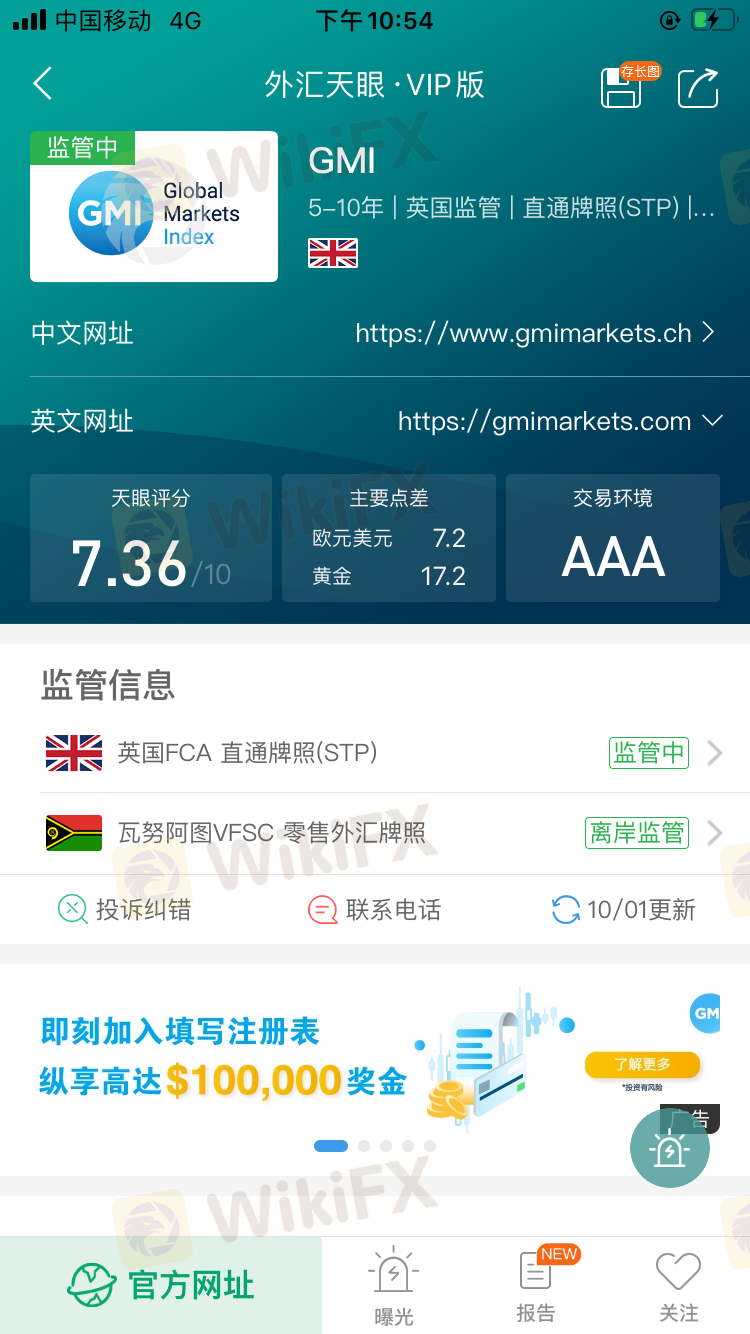Open the floating alarm siren button
750x1334 pixels.
(x=669, y=1149)
